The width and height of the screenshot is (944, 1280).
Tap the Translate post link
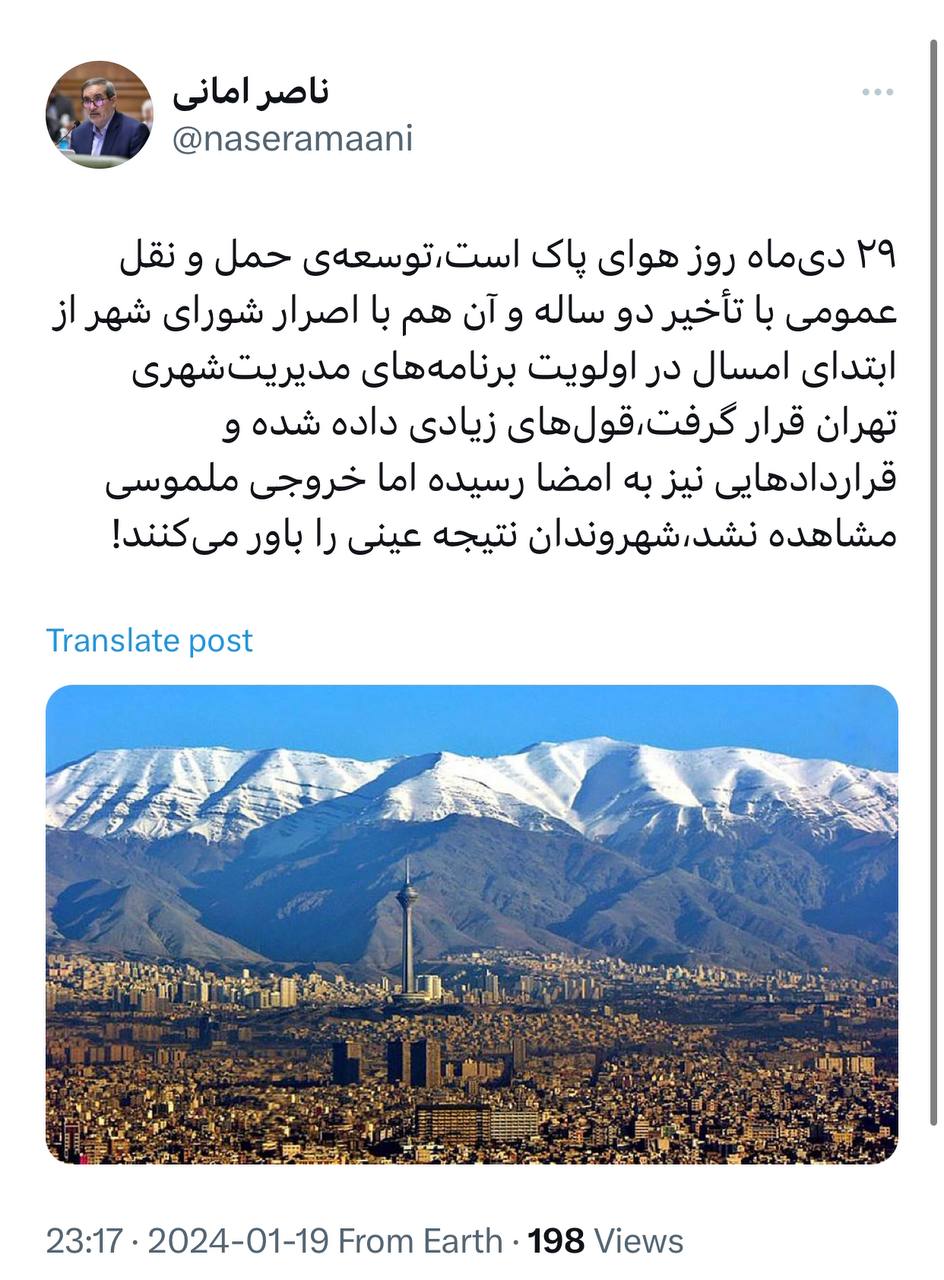[149, 640]
